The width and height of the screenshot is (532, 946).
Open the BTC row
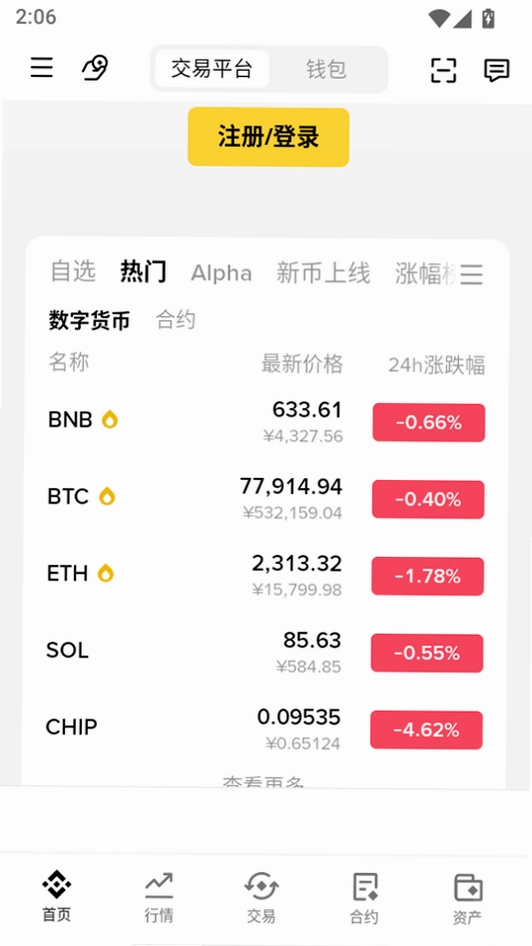point(266,498)
